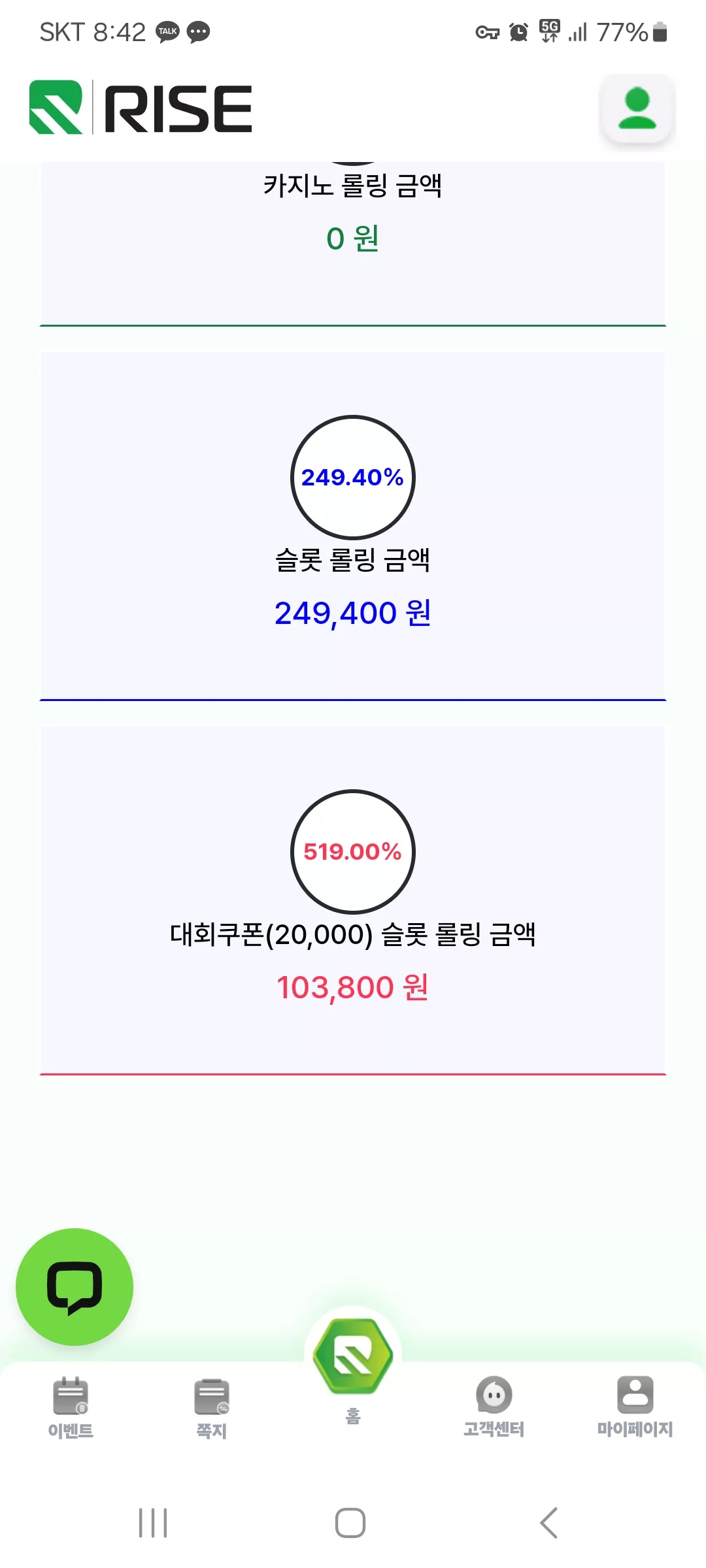Tap the system back button
Screen dimensions: 706x1568
click(x=549, y=1523)
